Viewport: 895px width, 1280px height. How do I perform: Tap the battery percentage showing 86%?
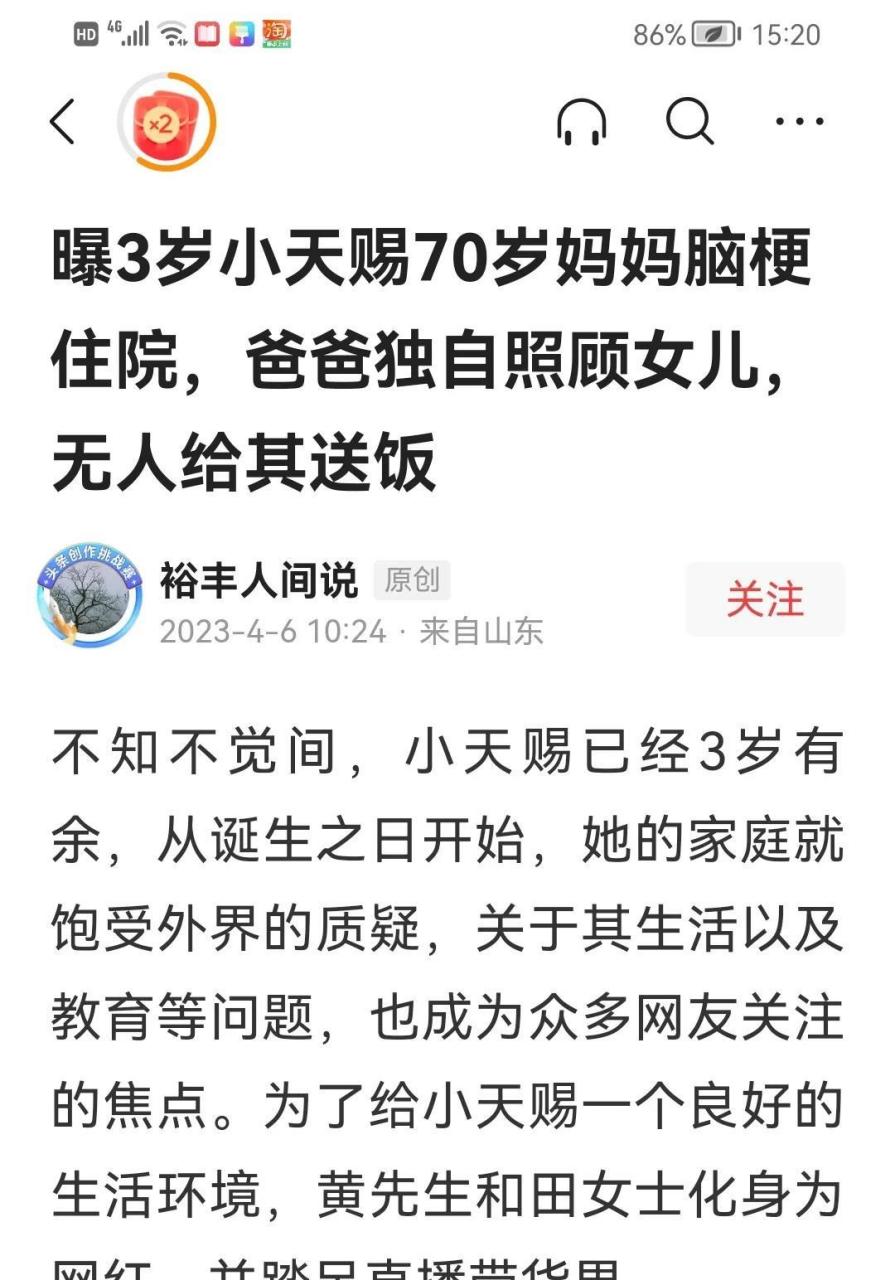[659, 31]
